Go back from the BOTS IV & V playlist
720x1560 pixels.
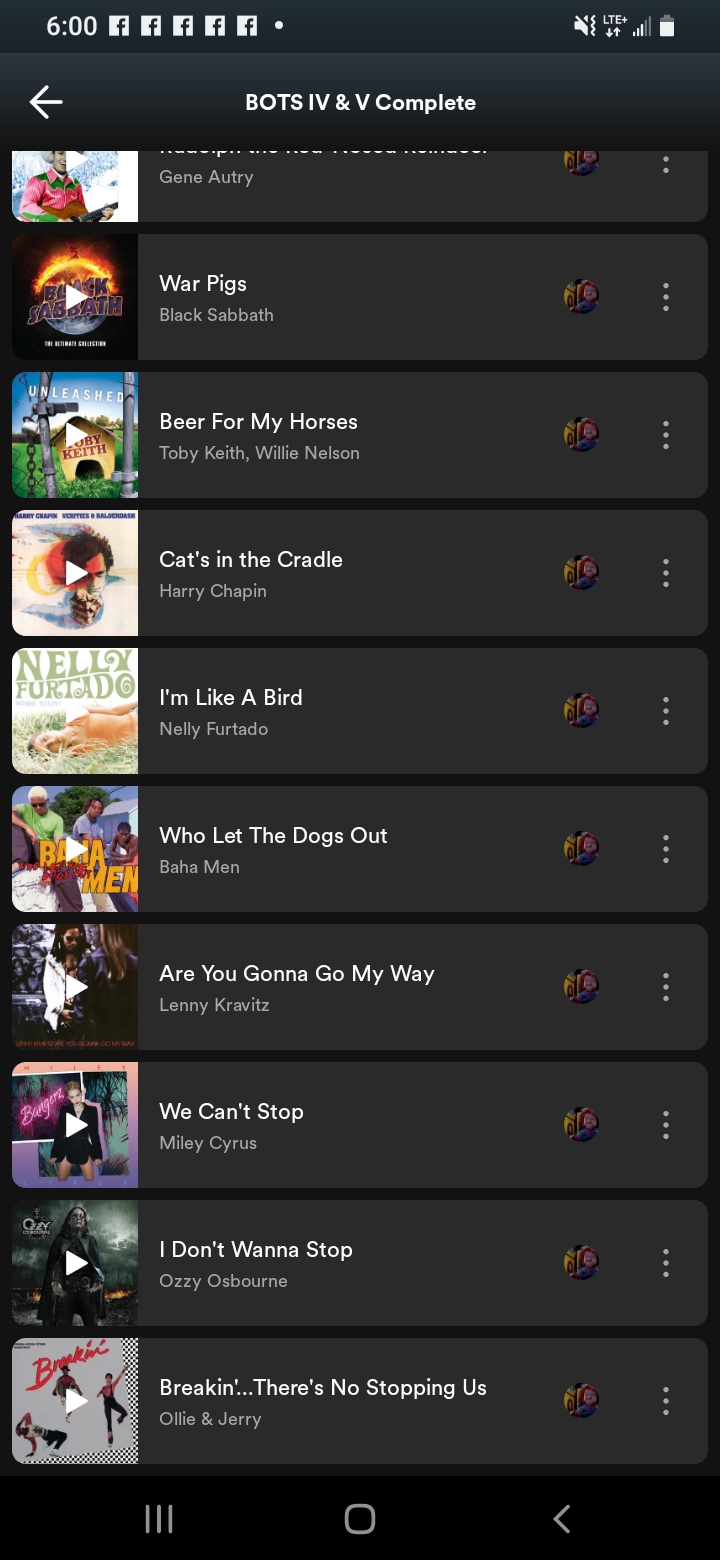(x=46, y=102)
